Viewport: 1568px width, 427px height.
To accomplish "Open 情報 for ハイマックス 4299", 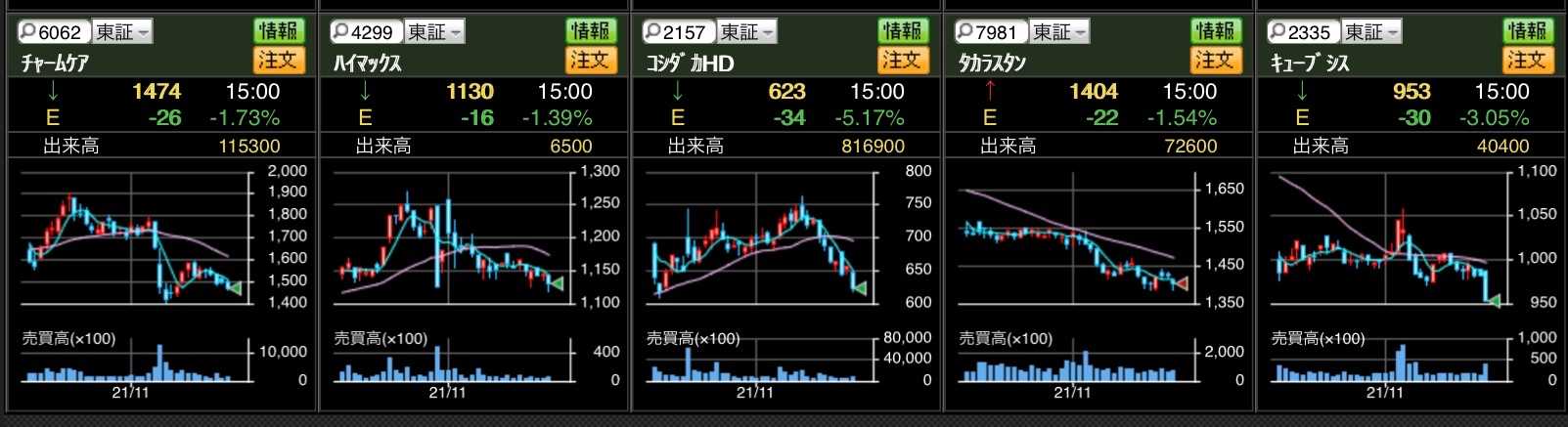I will (x=590, y=31).
